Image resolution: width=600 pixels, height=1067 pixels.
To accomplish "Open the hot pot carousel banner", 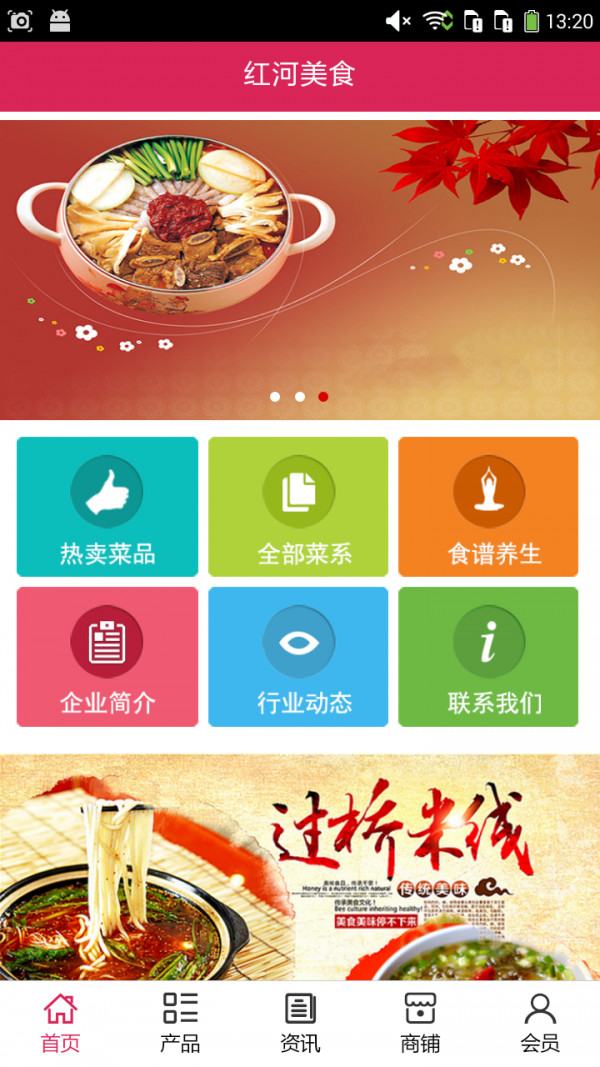I will [x=300, y=260].
